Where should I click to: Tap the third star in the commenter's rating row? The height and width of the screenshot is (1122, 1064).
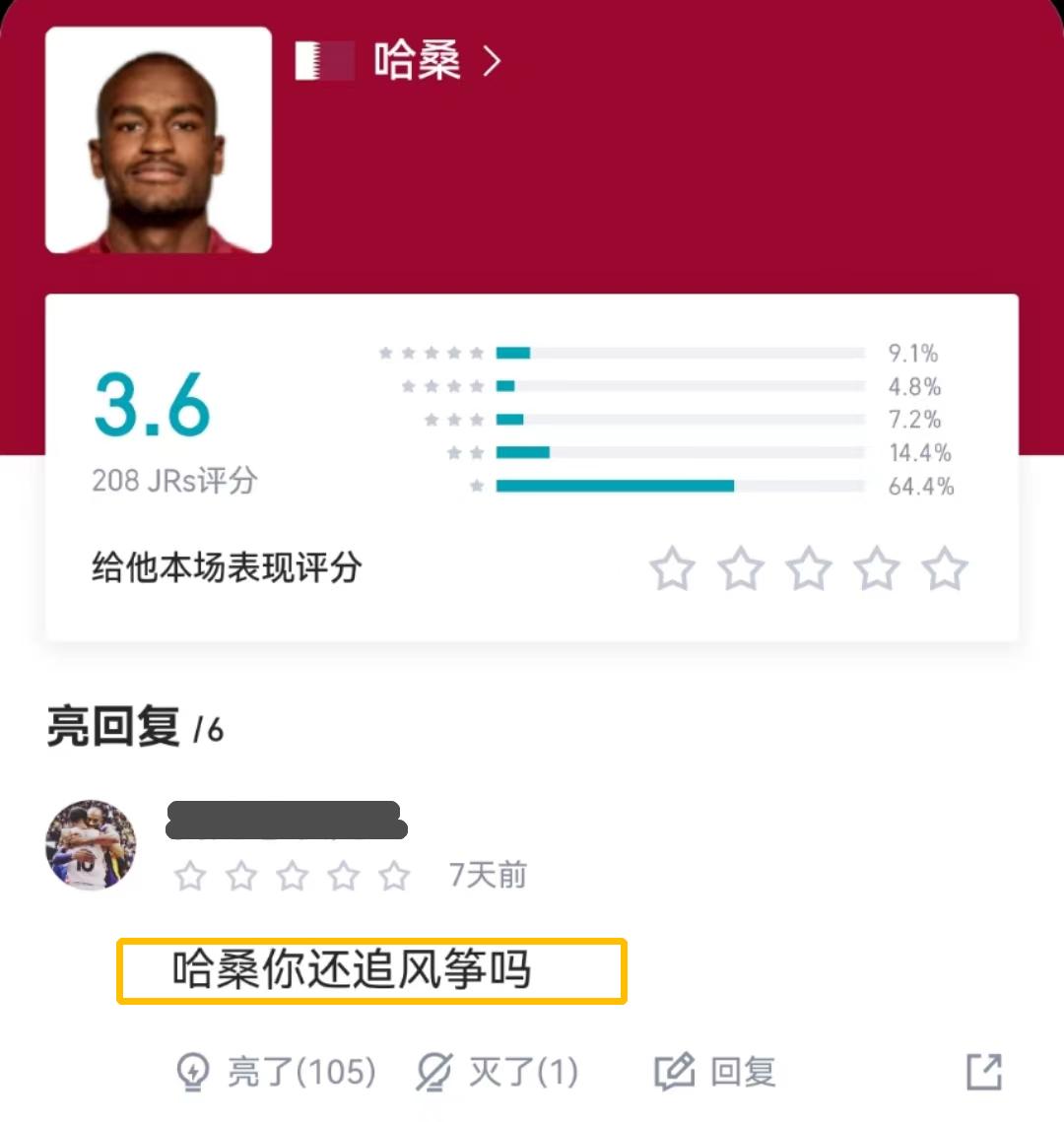coord(293,875)
